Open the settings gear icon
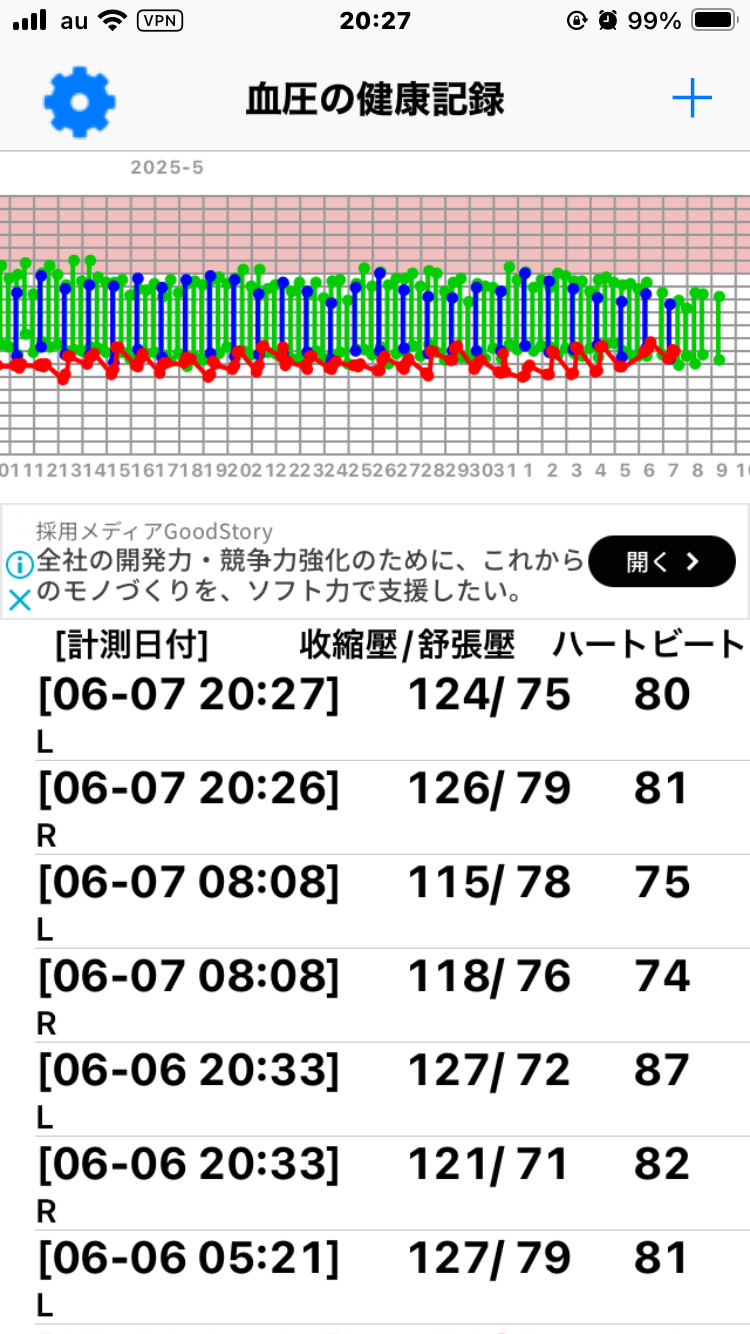750x1334 pixels. click(x=80, y=101)
